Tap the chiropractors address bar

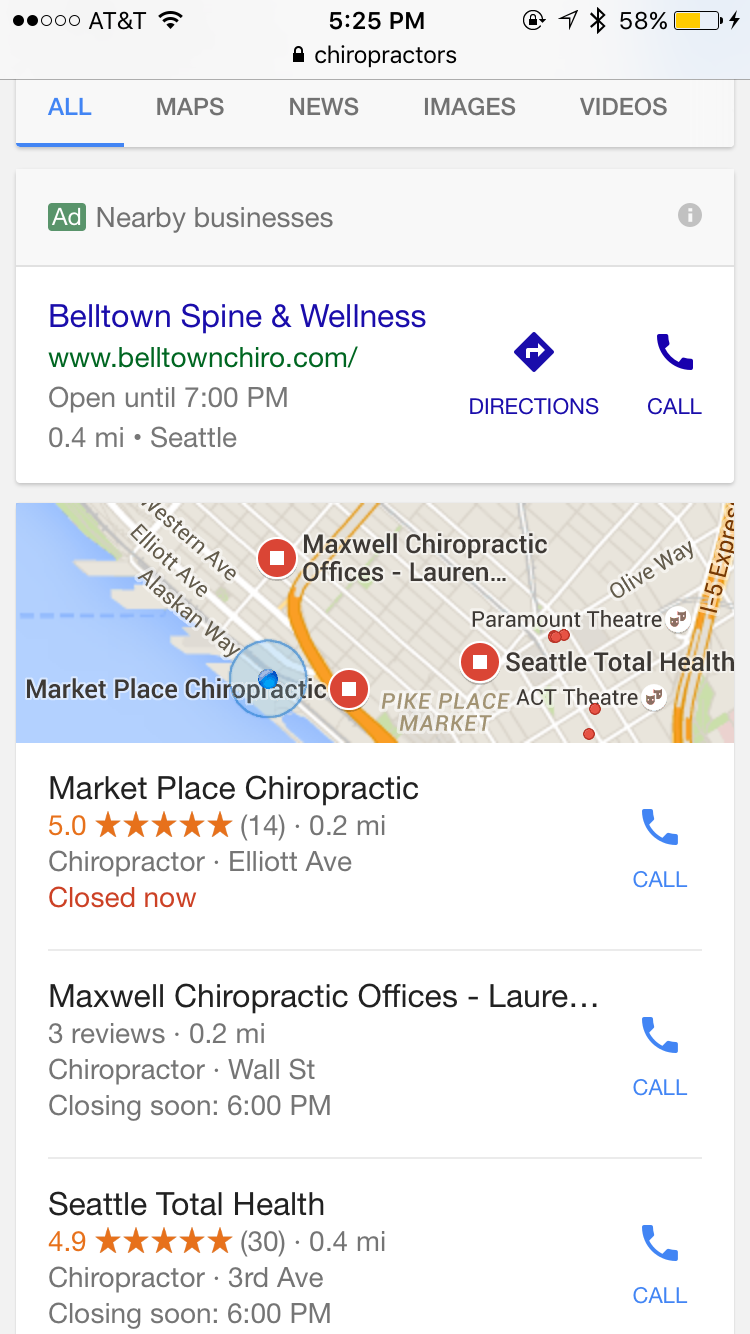(x=375, y=55)
